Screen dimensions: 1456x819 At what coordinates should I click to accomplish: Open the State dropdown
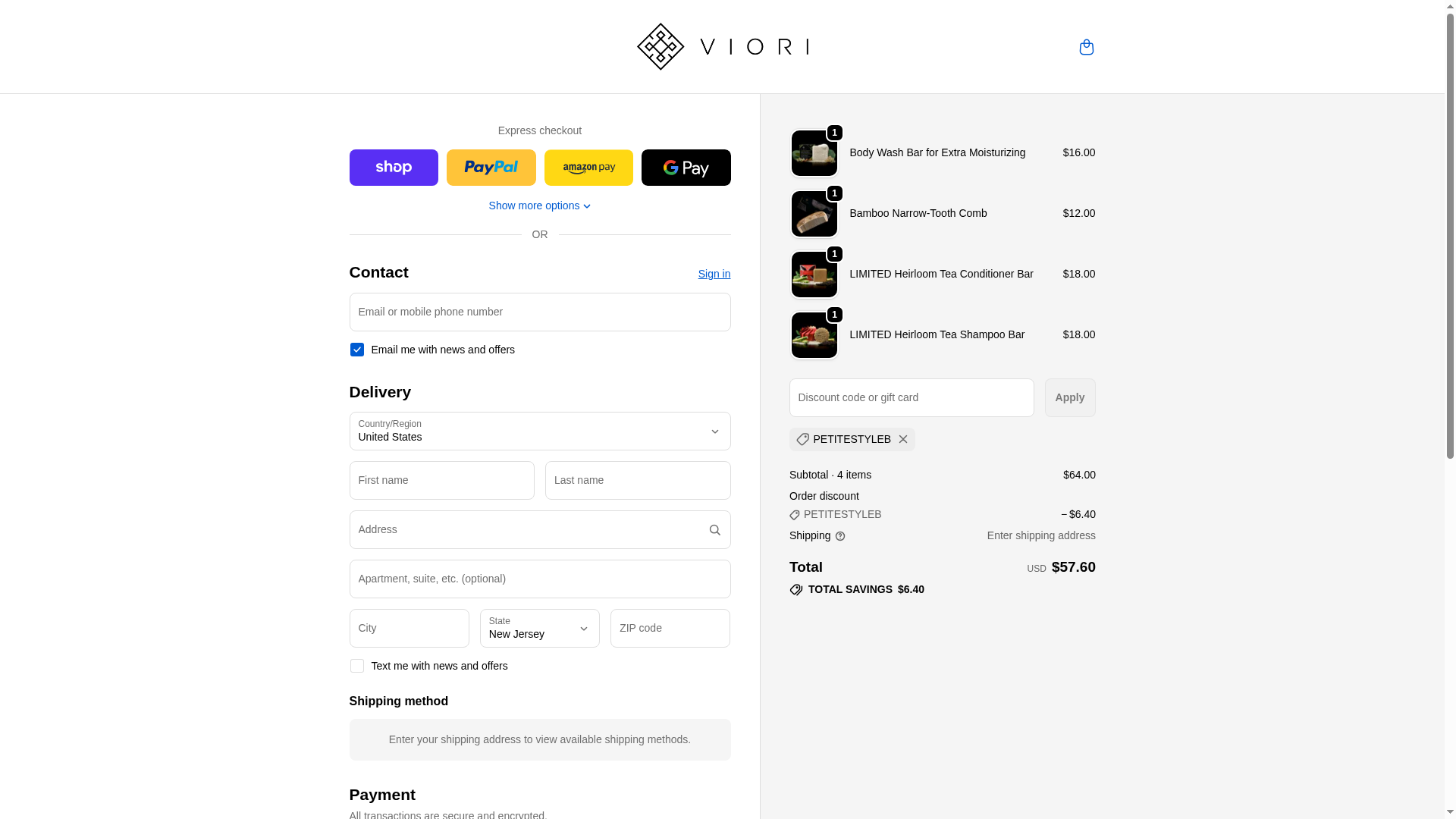(539, 628)
